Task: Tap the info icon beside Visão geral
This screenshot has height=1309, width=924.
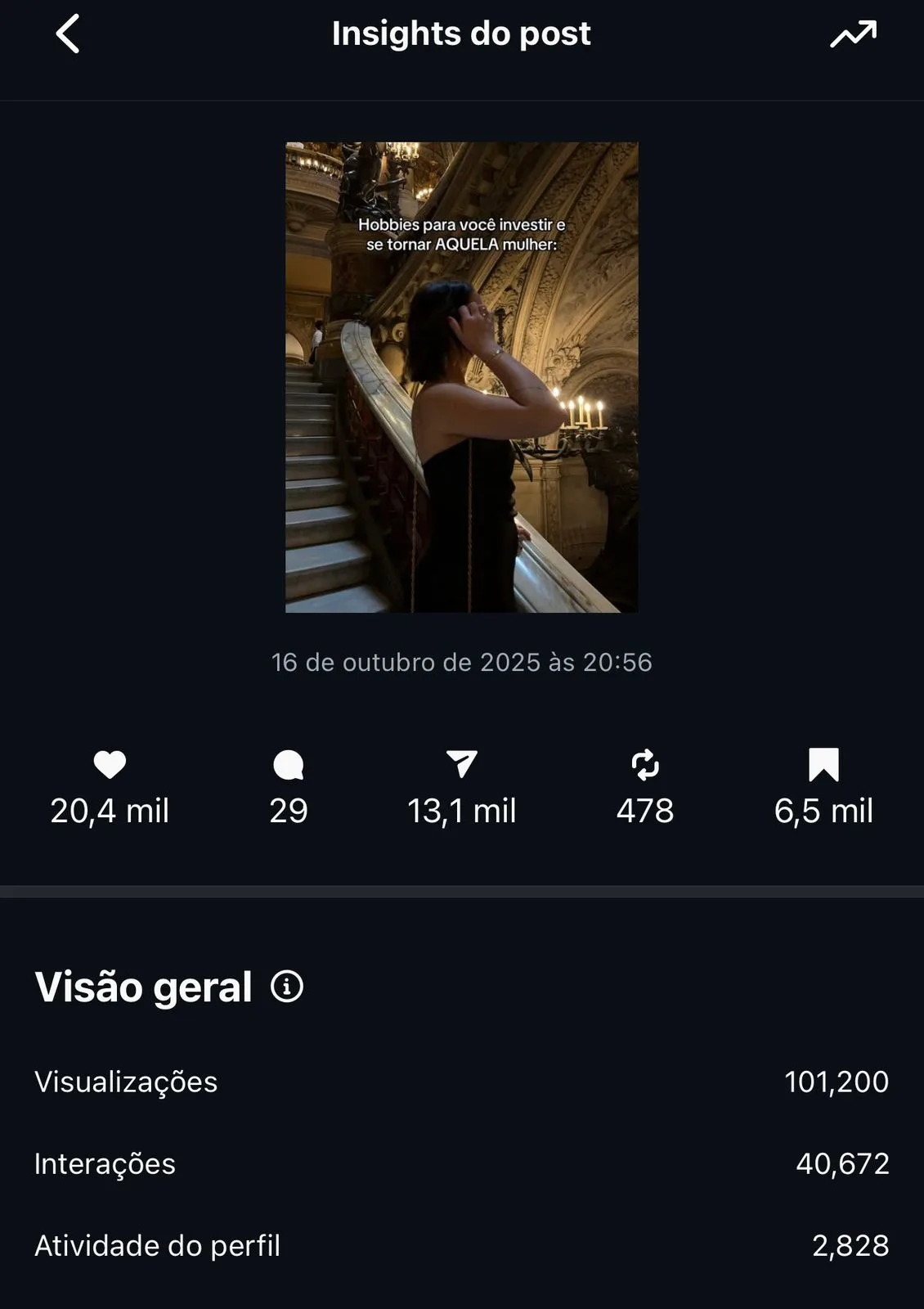Action: click(287, 987)
